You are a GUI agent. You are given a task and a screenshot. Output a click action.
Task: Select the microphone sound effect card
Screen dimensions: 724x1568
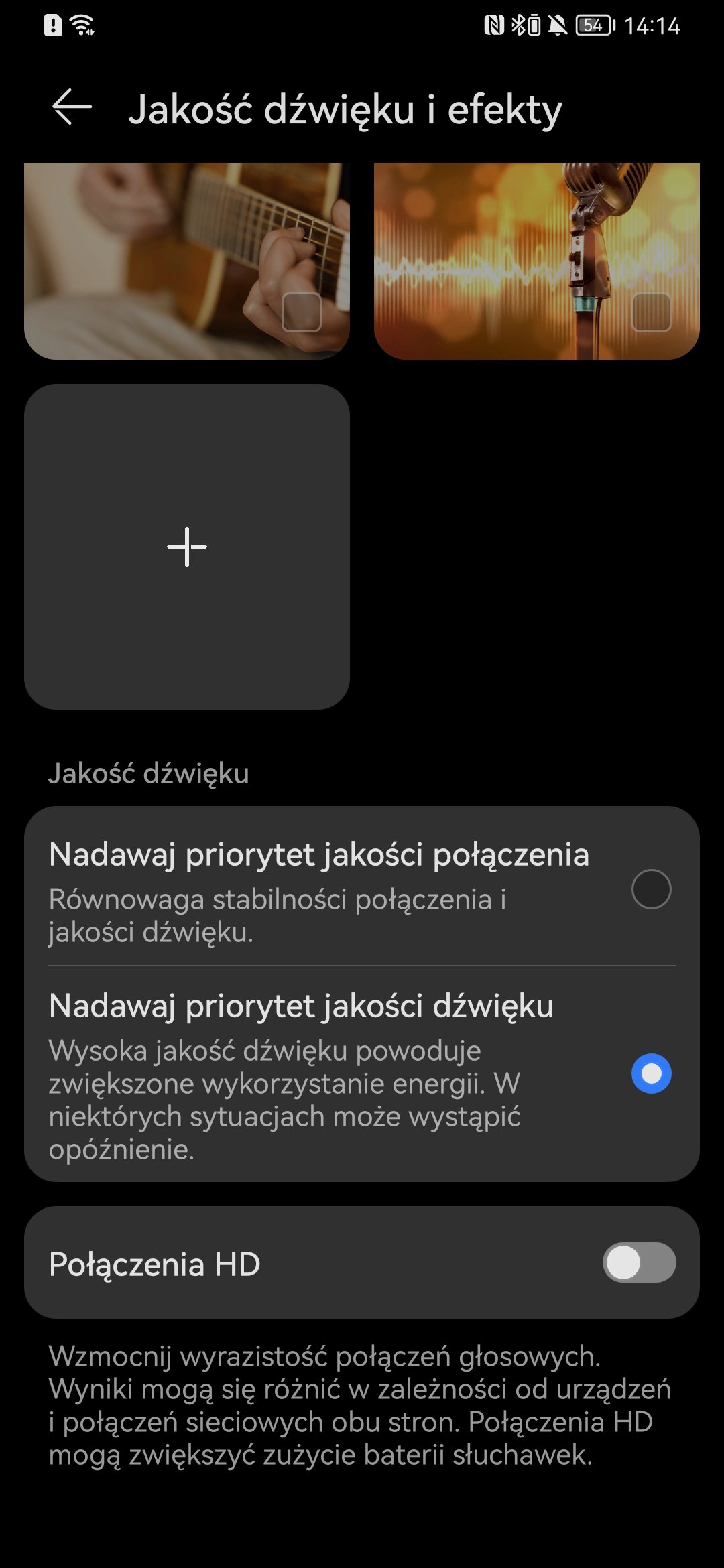click(537, 261)
